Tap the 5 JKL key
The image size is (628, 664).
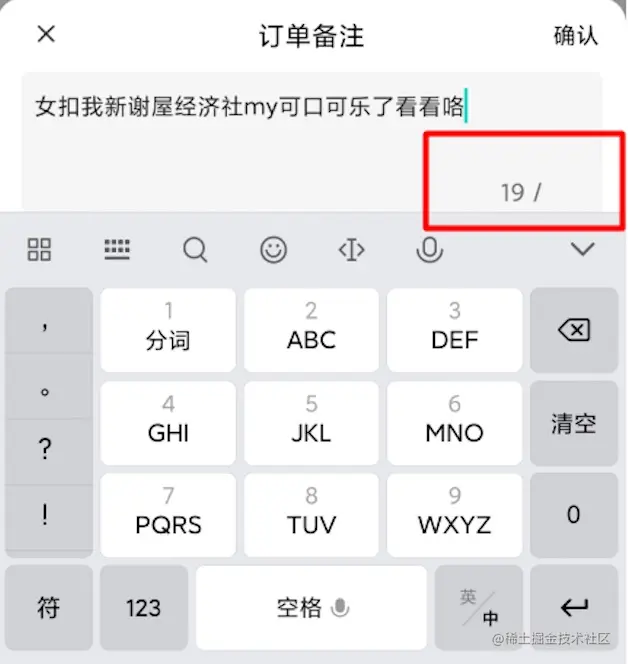[311, 423]
